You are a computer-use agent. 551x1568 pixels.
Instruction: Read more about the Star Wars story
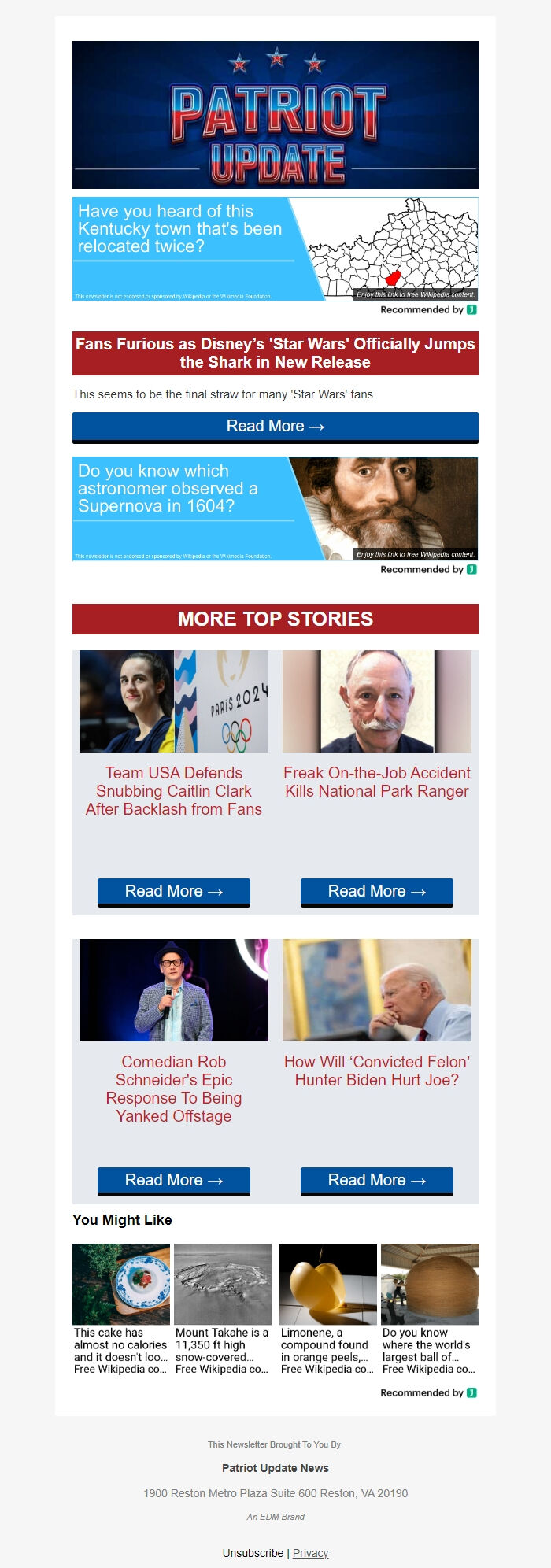[x=275, y=427]
